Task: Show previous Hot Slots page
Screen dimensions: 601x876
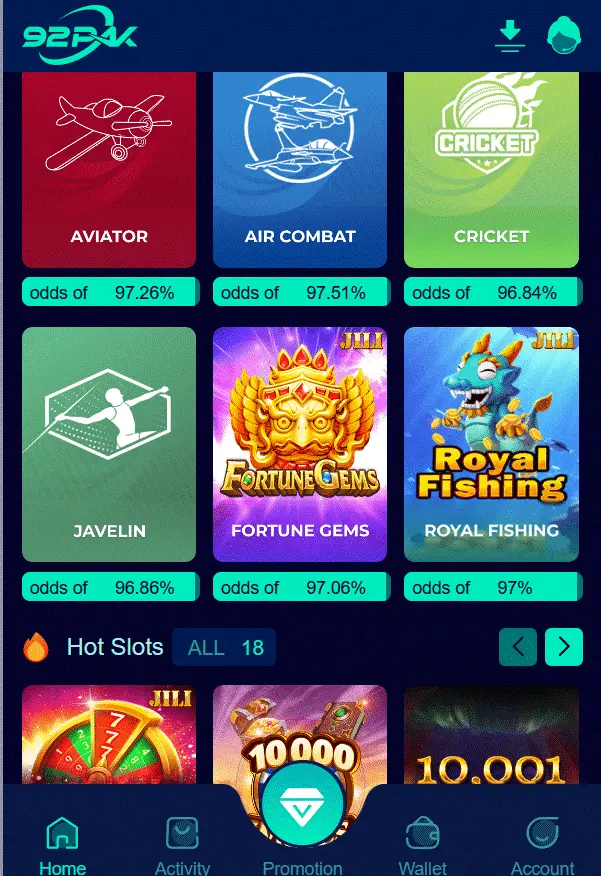Action: pos(518,647)
